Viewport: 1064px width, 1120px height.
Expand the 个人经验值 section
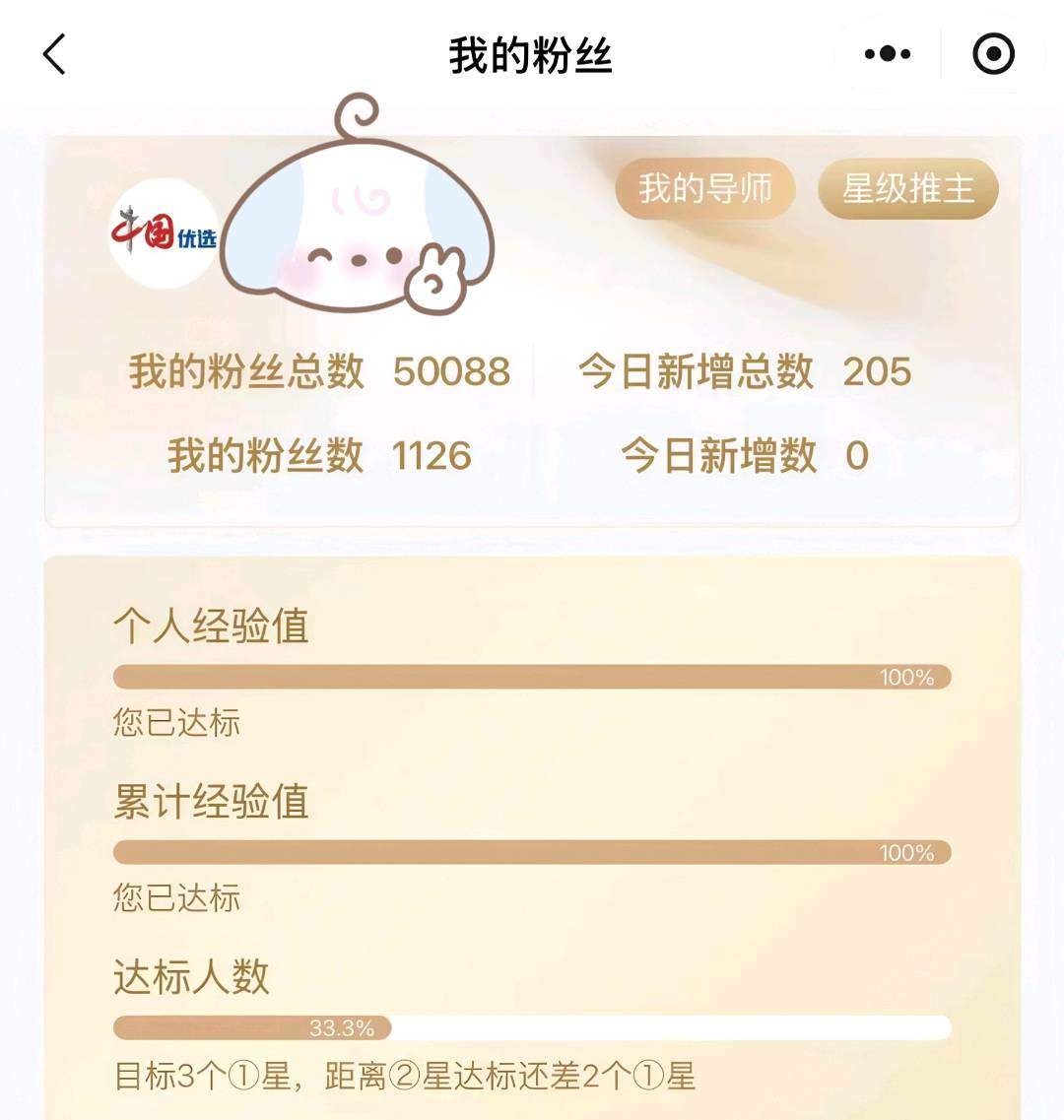point(211,627)
